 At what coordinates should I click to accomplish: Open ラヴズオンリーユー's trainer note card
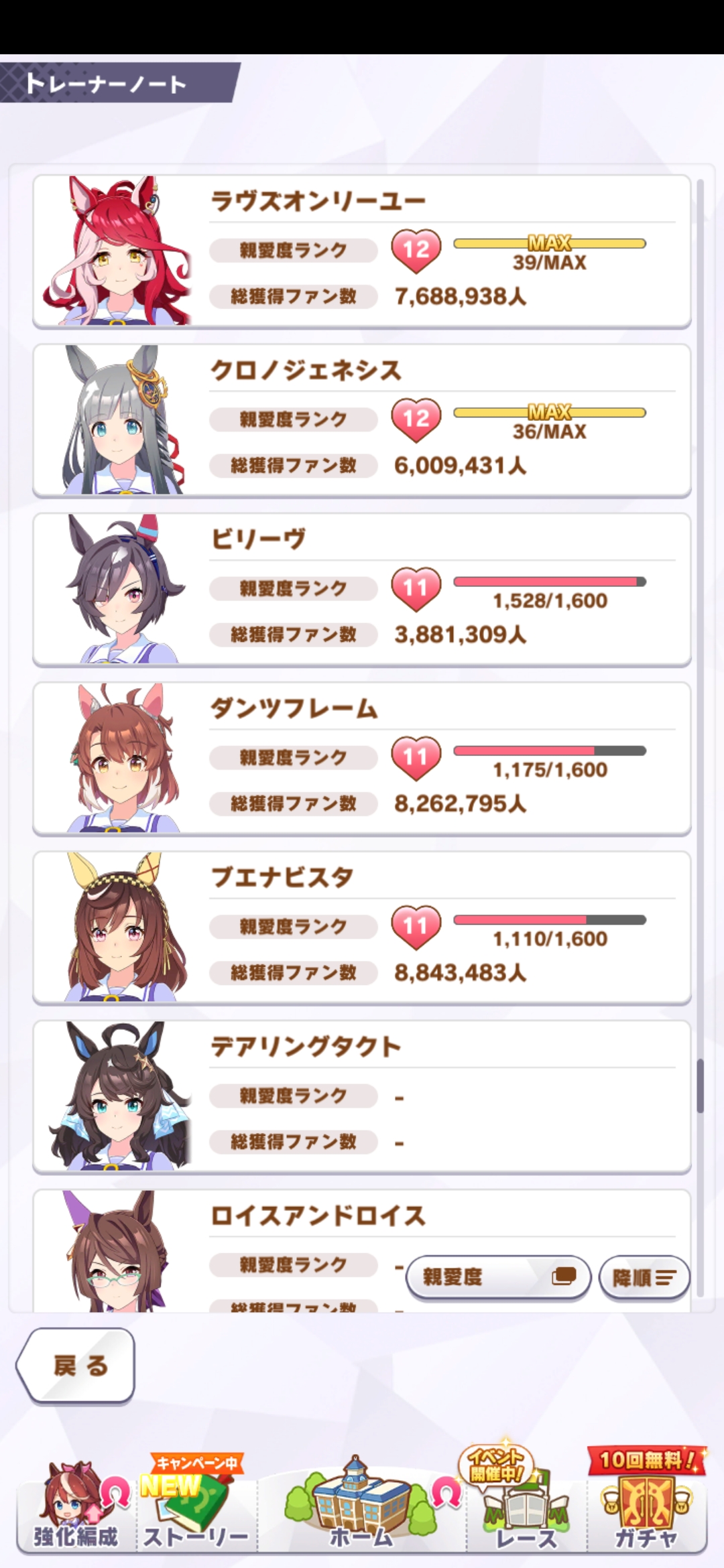(x=362, y=251)
